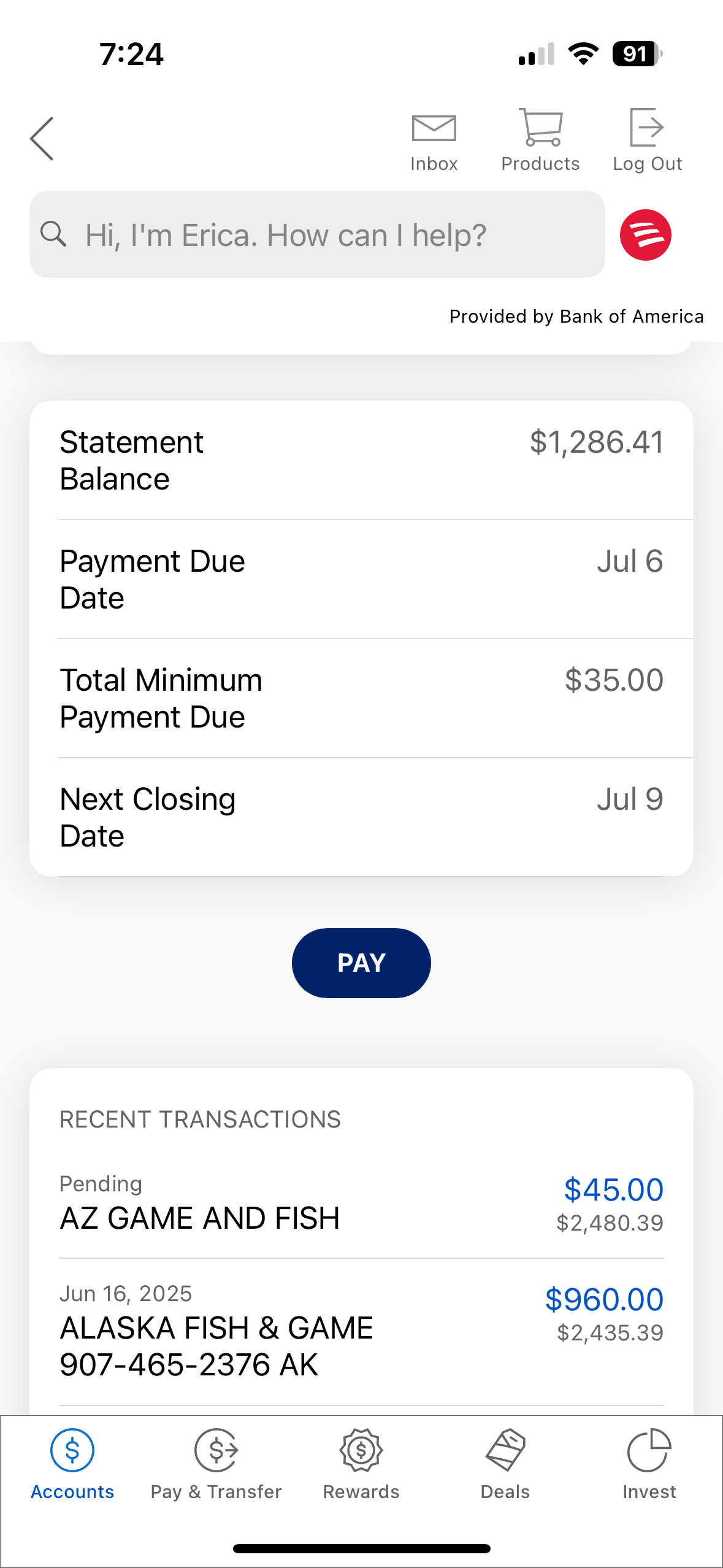The width and height of the screenshot is (723, 1568).
Task: Tap Log Out
Action: coord(647,141)
